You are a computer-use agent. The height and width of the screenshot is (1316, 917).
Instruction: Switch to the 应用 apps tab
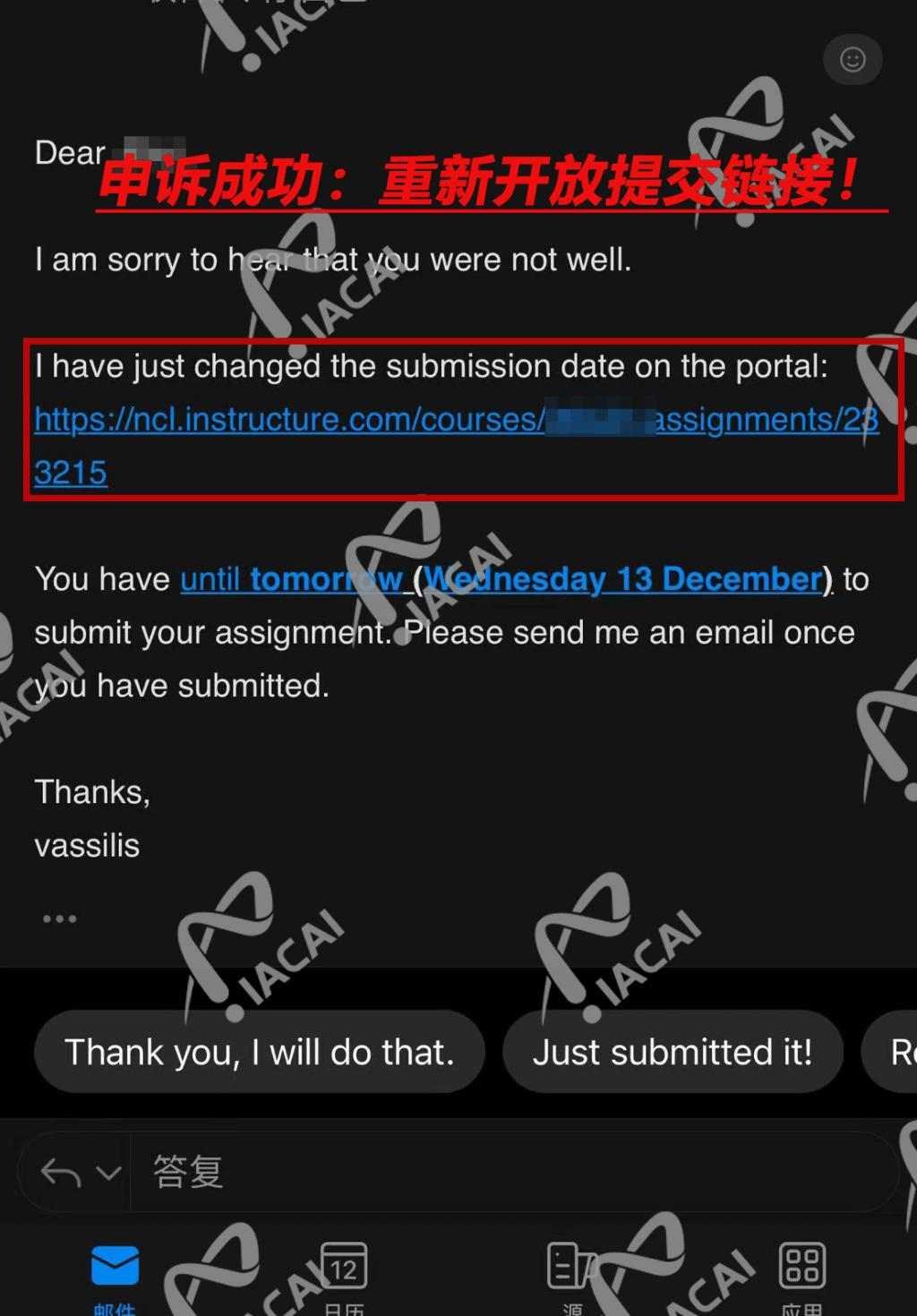(x=801, y=1276)
